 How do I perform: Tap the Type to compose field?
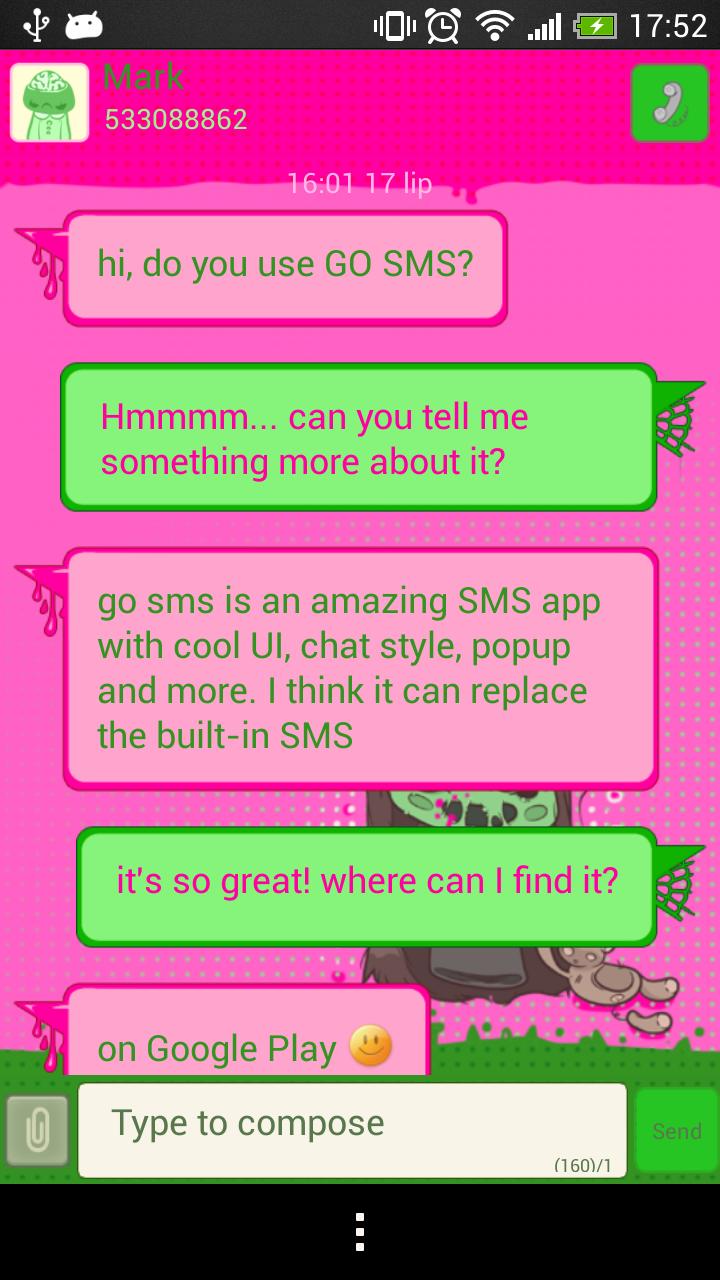pyautogui.click(x=350, y=1121)
